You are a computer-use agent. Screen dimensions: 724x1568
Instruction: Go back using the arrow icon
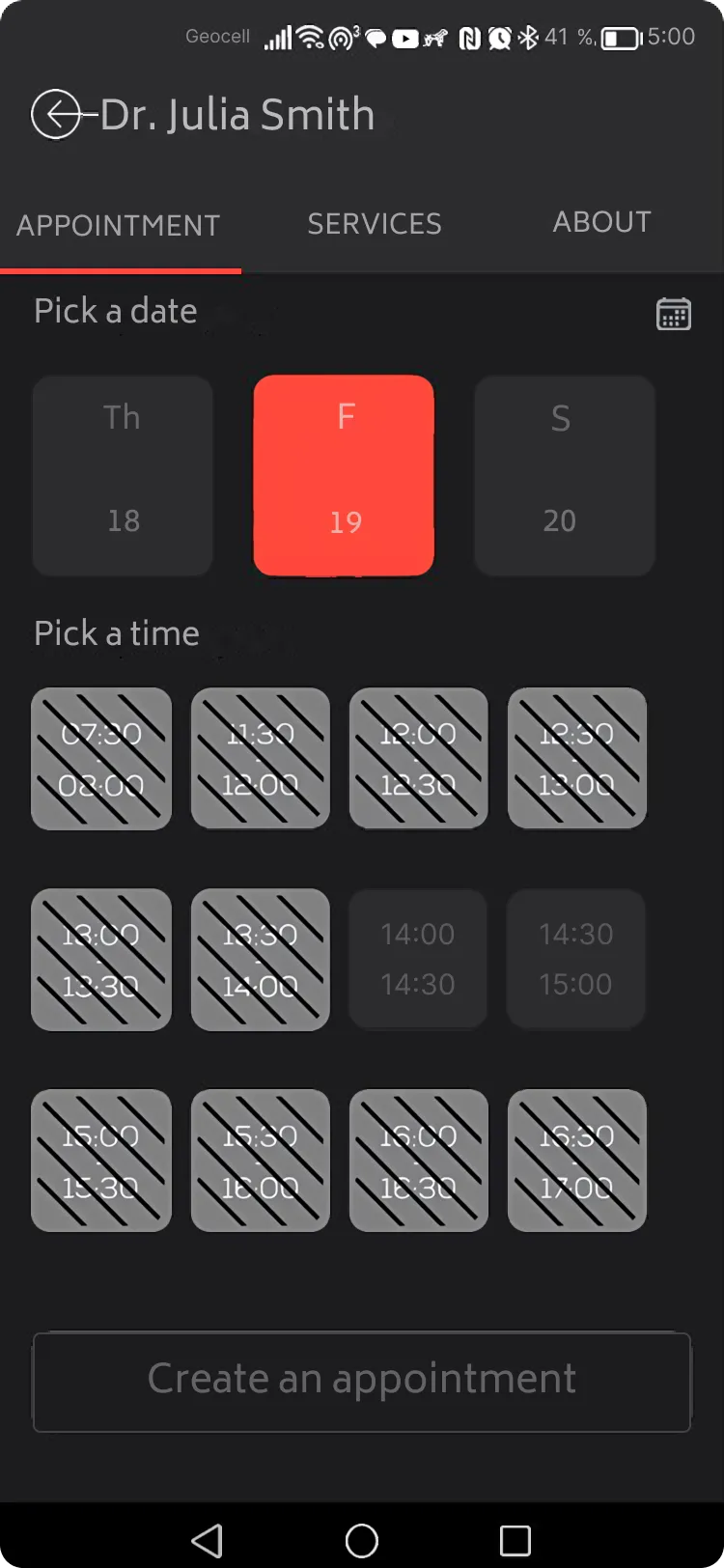pyautogui.click(x=57, y=115)
